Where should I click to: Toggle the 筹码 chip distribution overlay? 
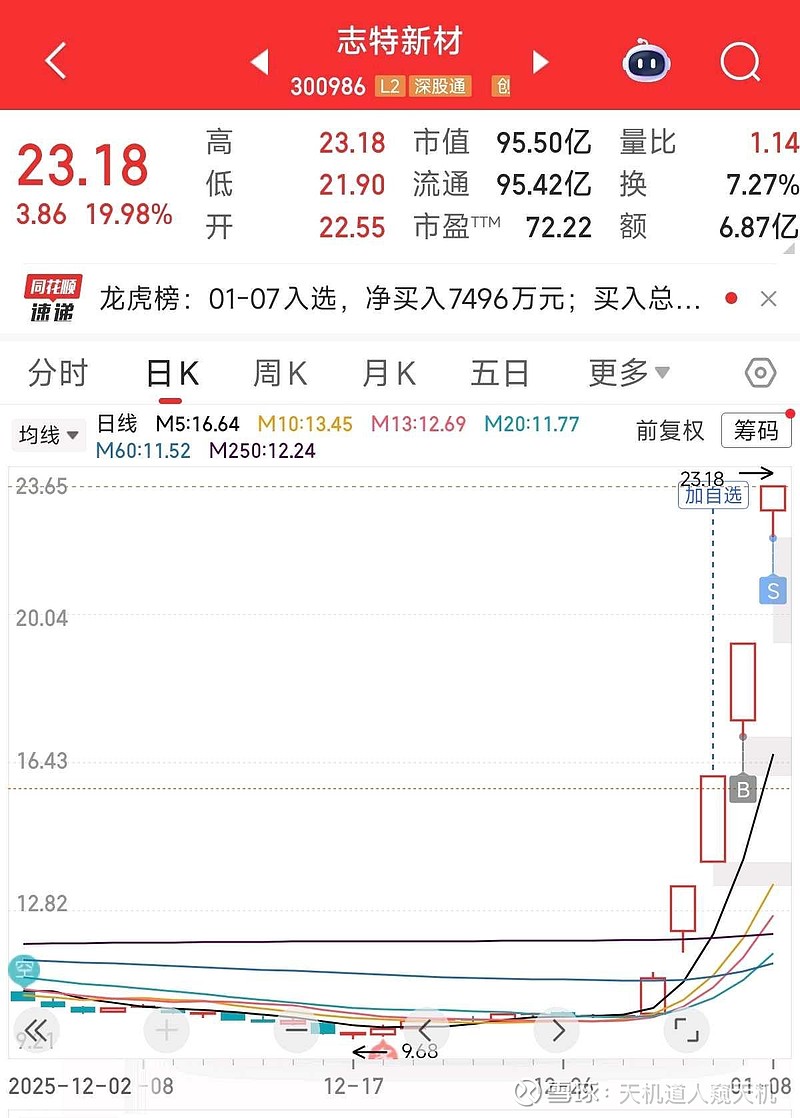click(x=757, y=430)
